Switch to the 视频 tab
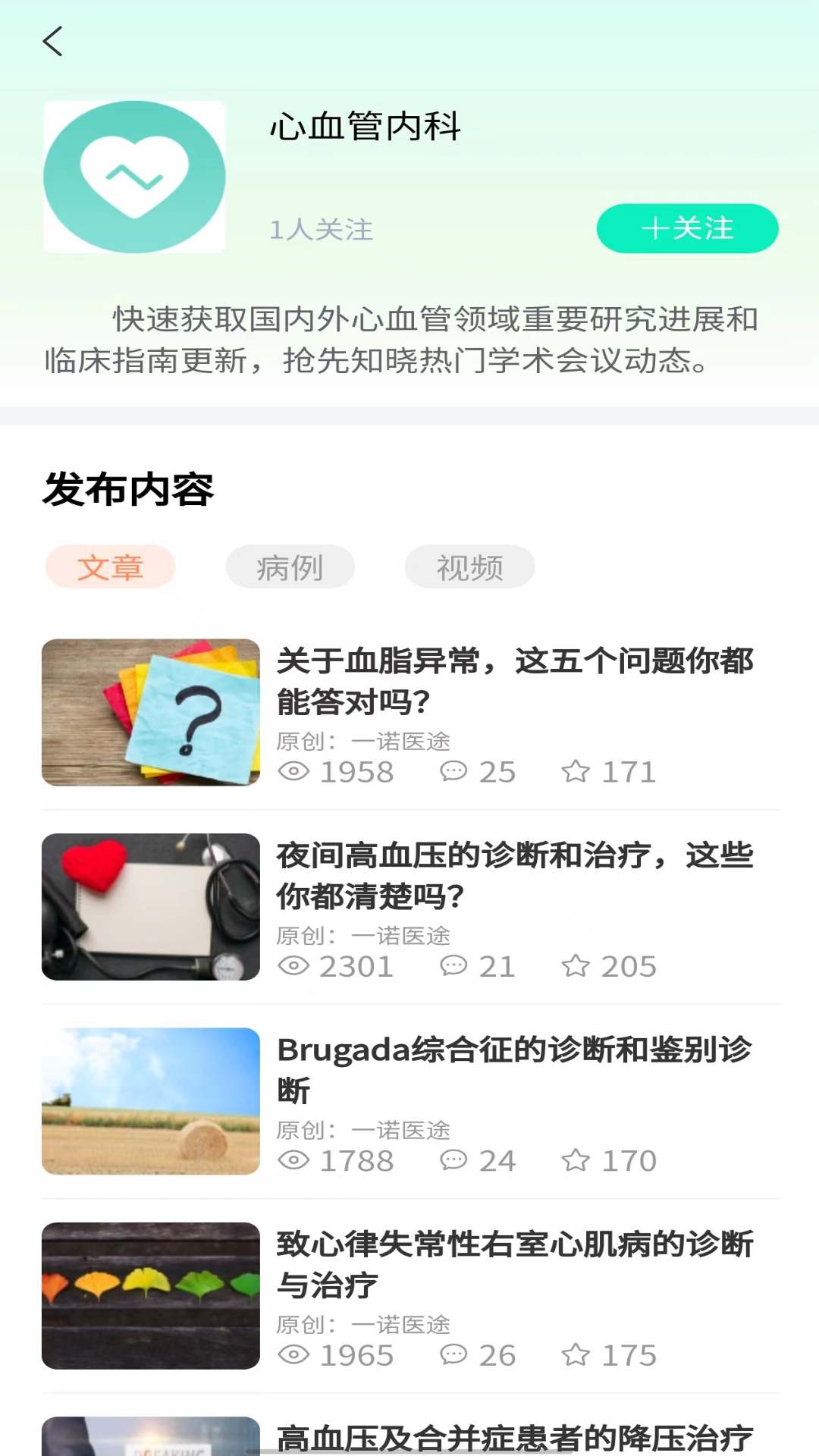The height and width of the screenshot is (1456, 819). pyautogui.click(x=469, y=566)
